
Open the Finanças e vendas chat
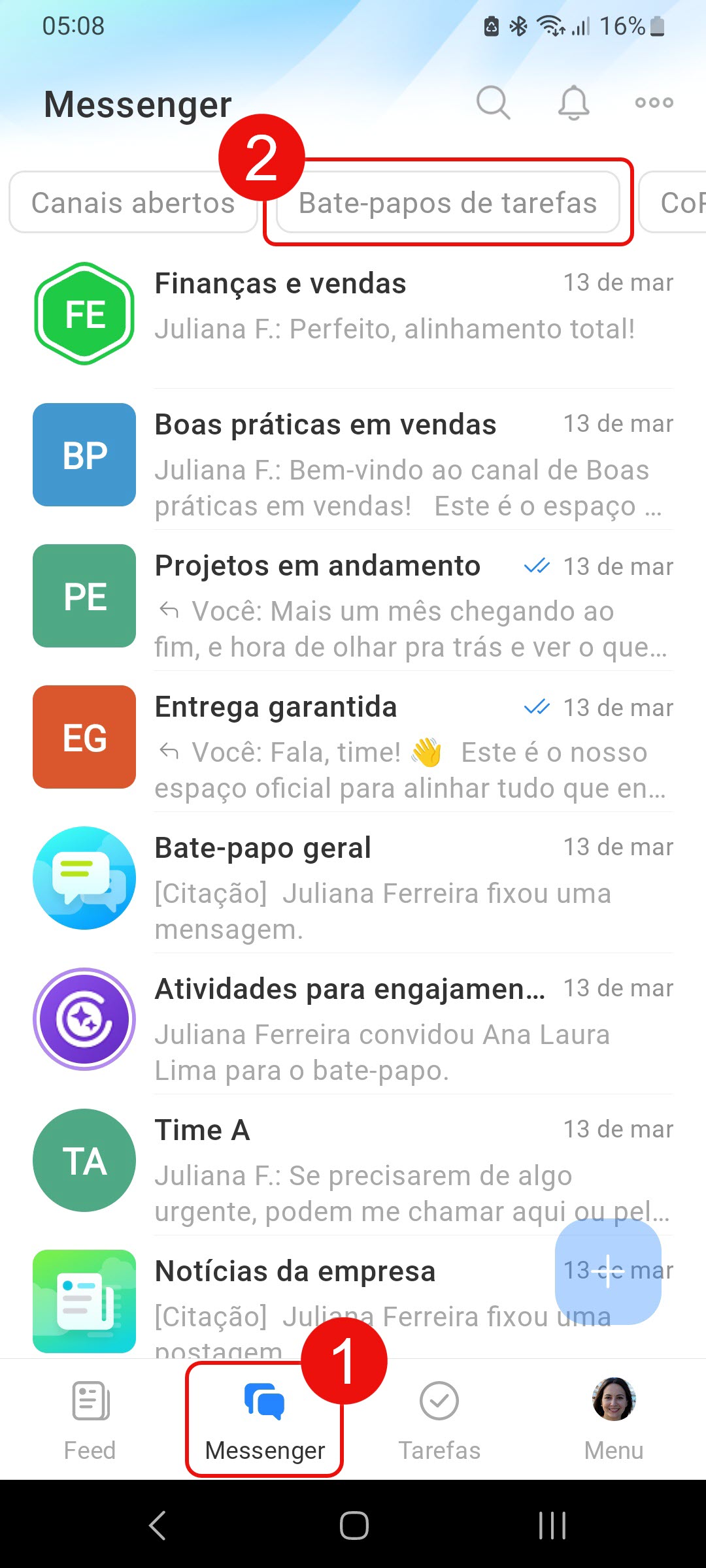[353, 314]
